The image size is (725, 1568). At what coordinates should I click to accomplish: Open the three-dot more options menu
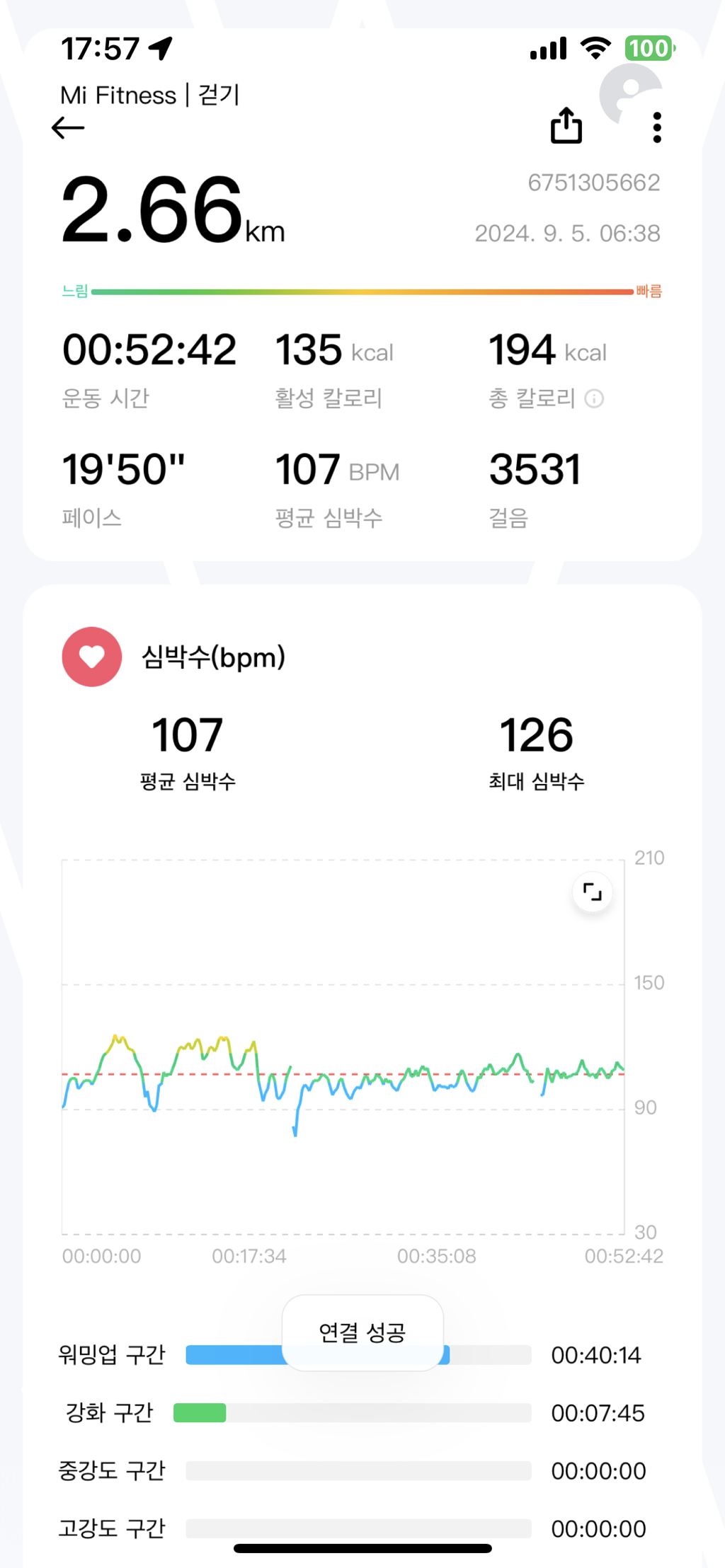656,126
